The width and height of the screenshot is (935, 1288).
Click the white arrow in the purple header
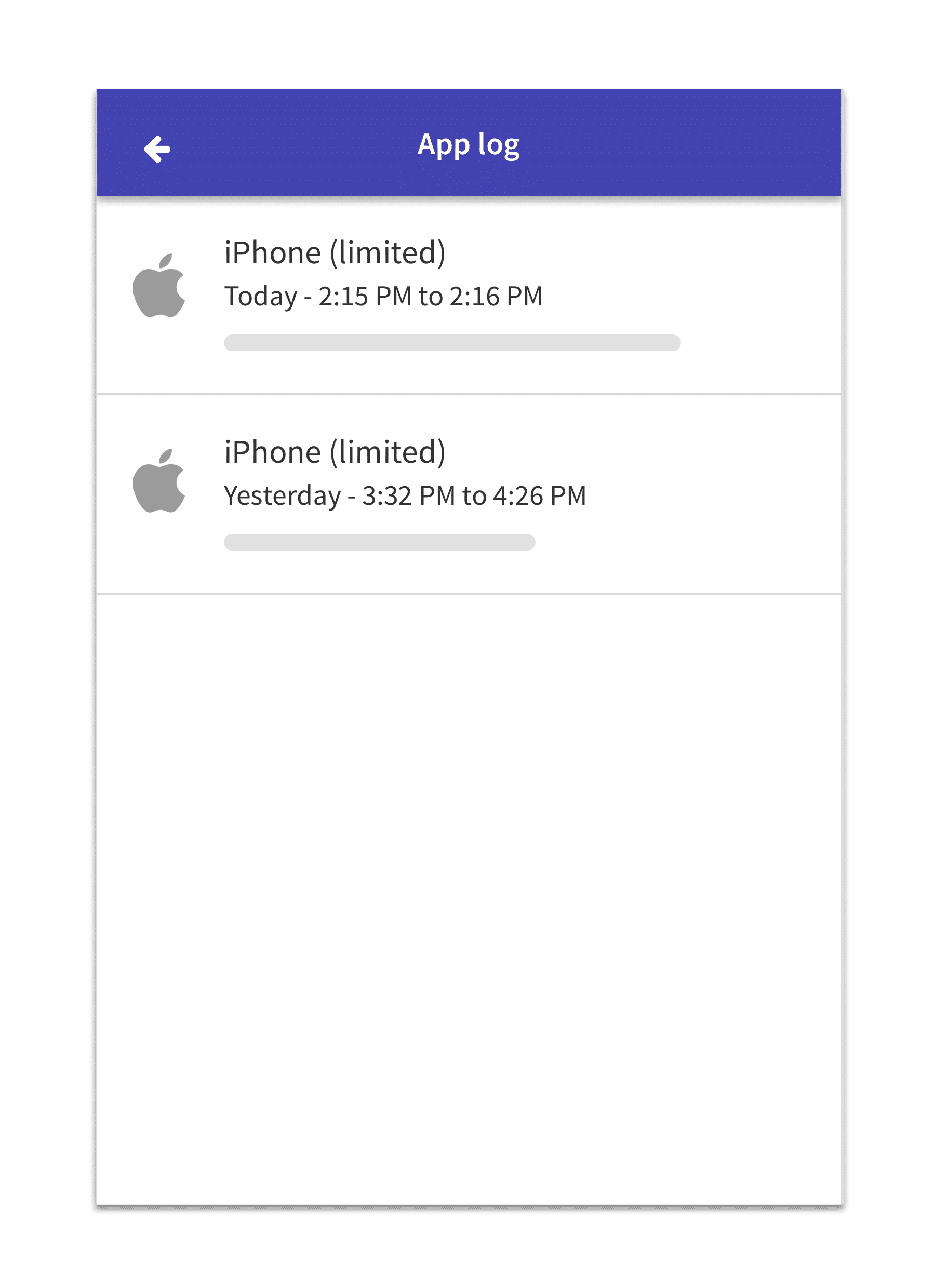click(157, 150)
